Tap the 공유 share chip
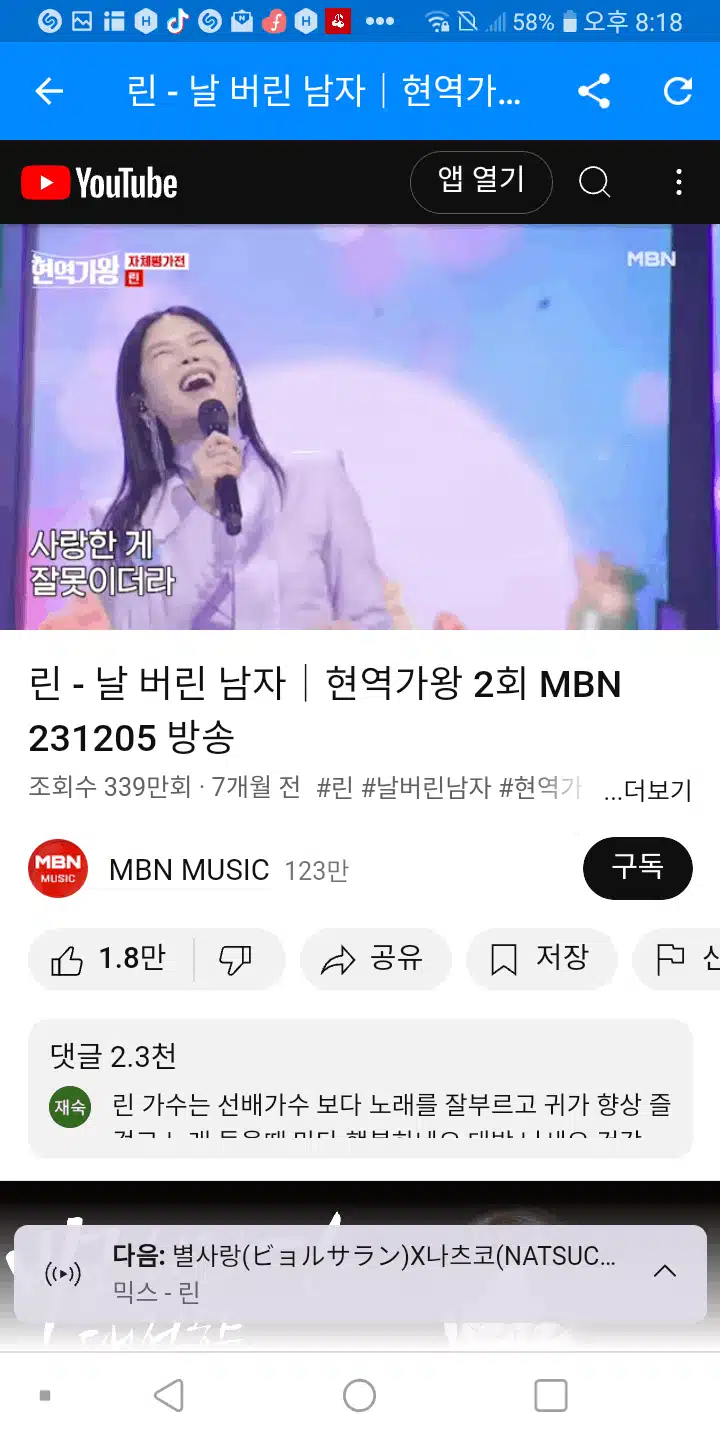Image resolution: width=720 pixels, height=1440 pixels. [x=375, y=960]
